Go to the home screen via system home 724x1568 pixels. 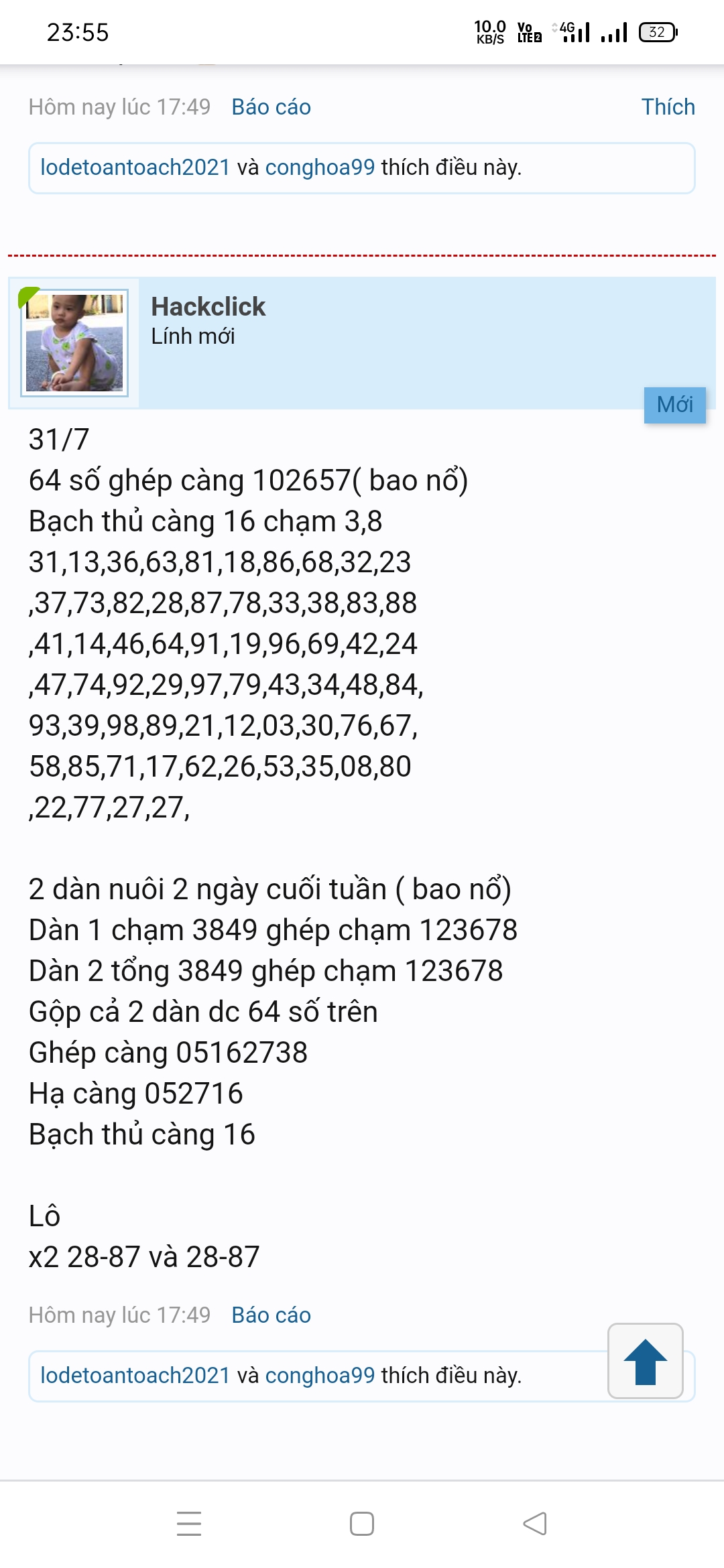(362, 1523)
